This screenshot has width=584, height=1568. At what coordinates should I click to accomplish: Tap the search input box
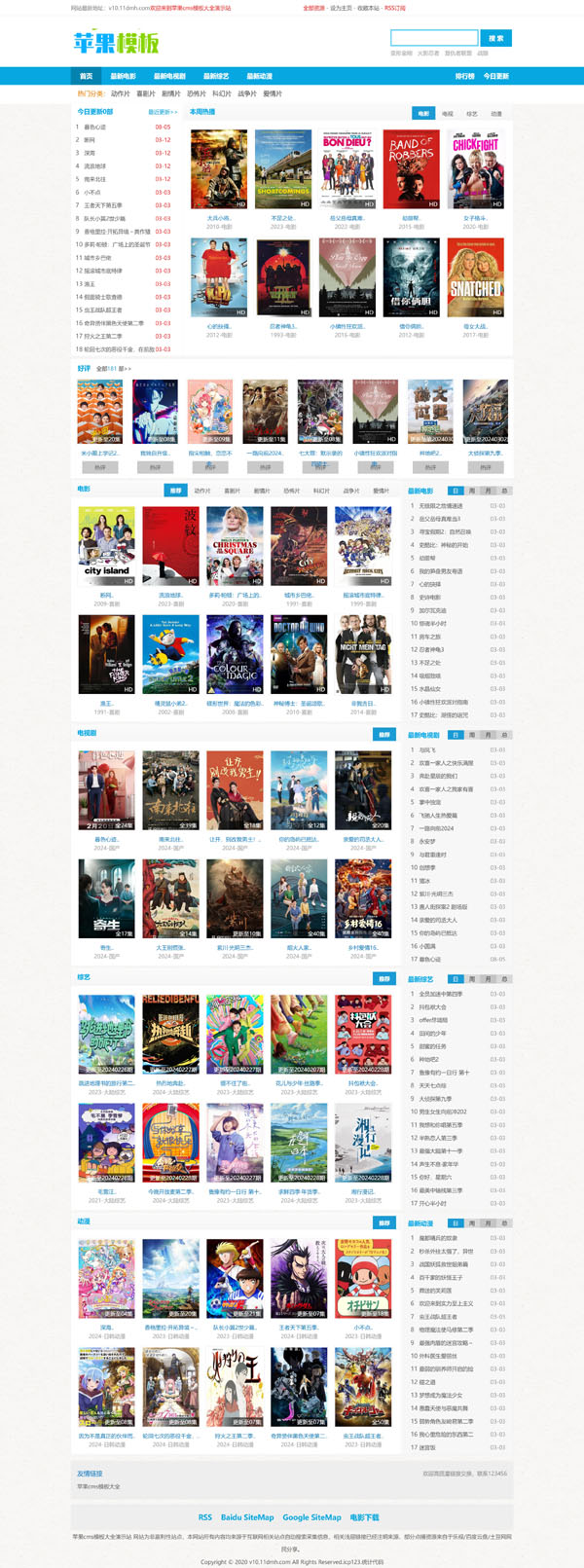pyautogui.click(x=434, y=38)
